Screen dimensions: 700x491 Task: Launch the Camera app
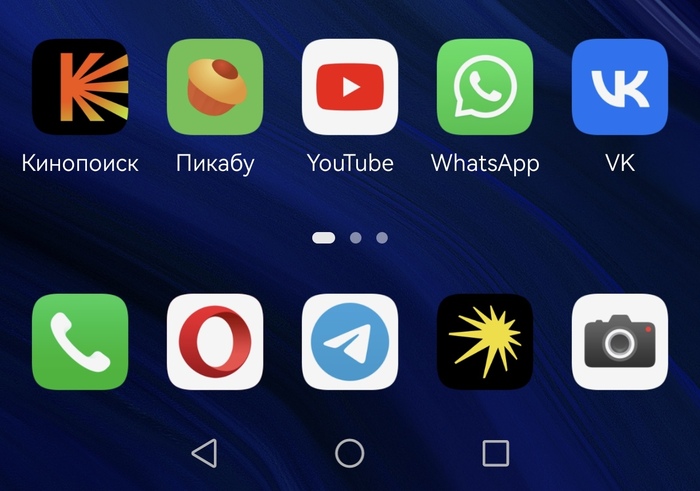(x=620, y=342)
